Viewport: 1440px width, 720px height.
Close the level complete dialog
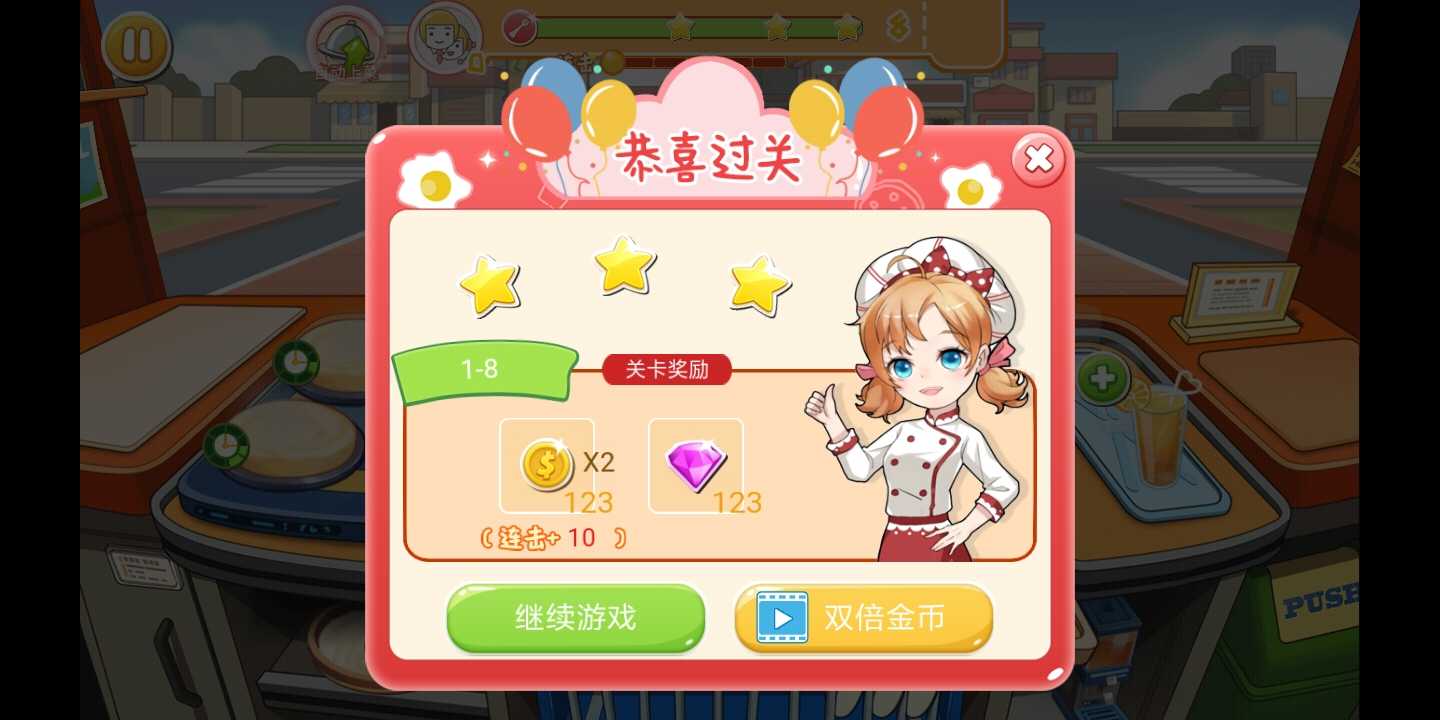[x=1039, y=158]
